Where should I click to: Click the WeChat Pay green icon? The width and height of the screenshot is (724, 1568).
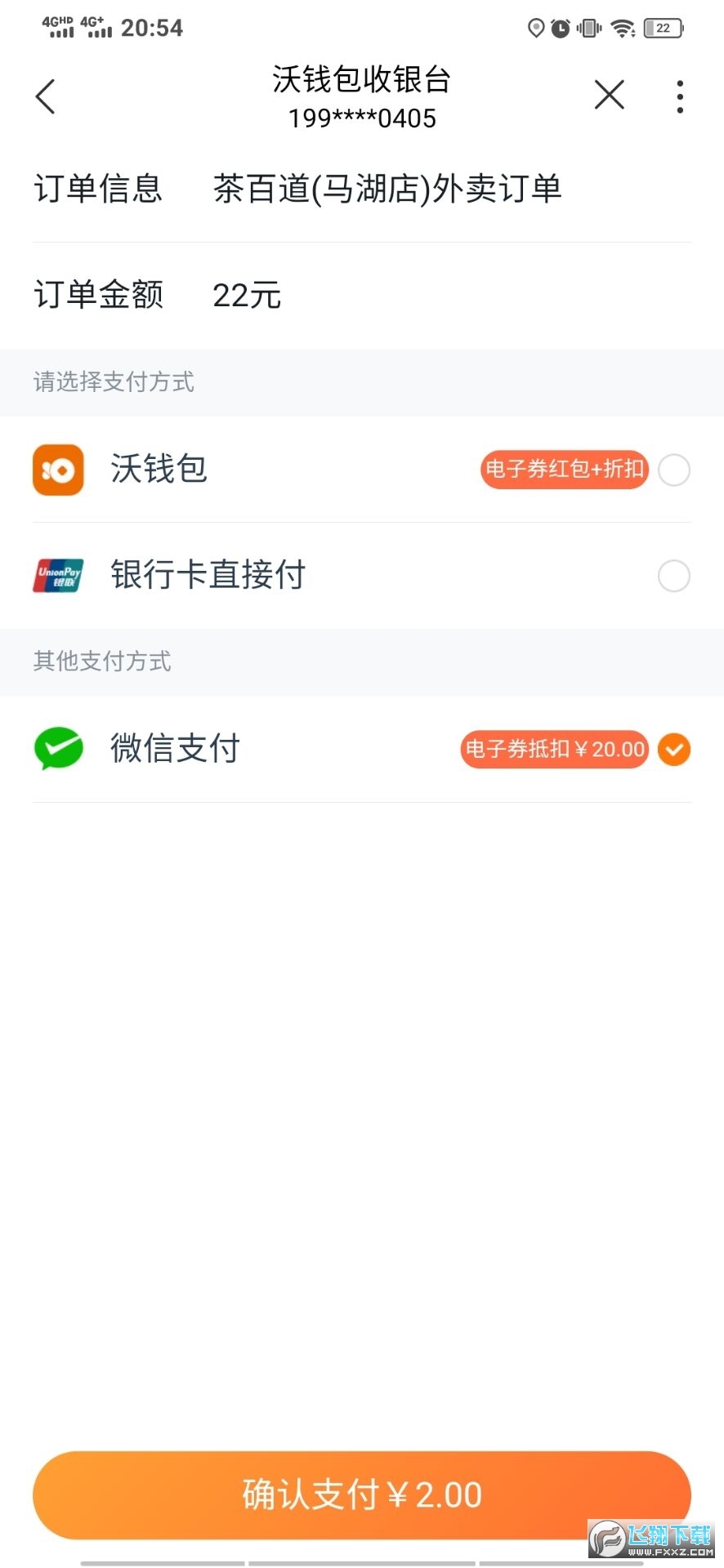tap(57, 748)
